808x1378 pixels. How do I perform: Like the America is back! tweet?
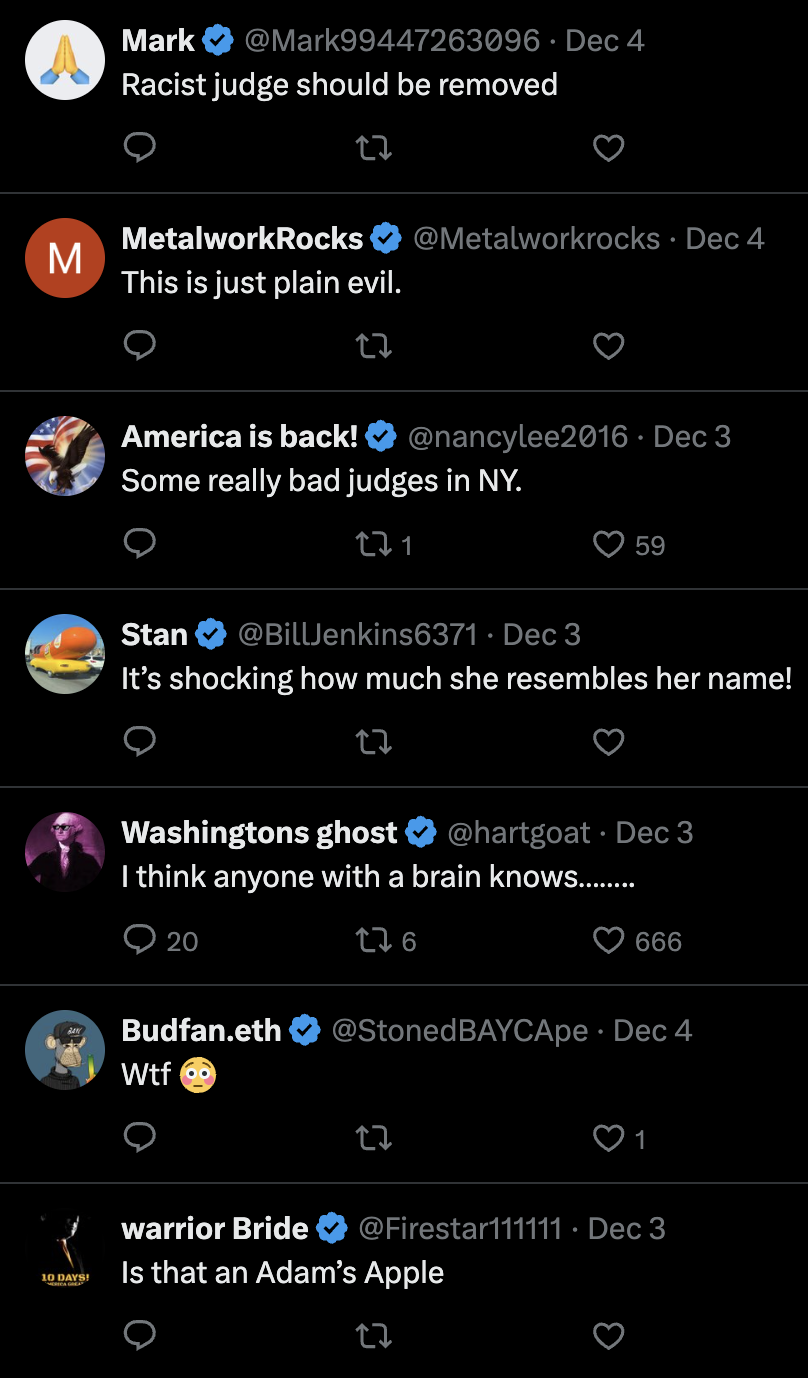click(x=608, y=544)
